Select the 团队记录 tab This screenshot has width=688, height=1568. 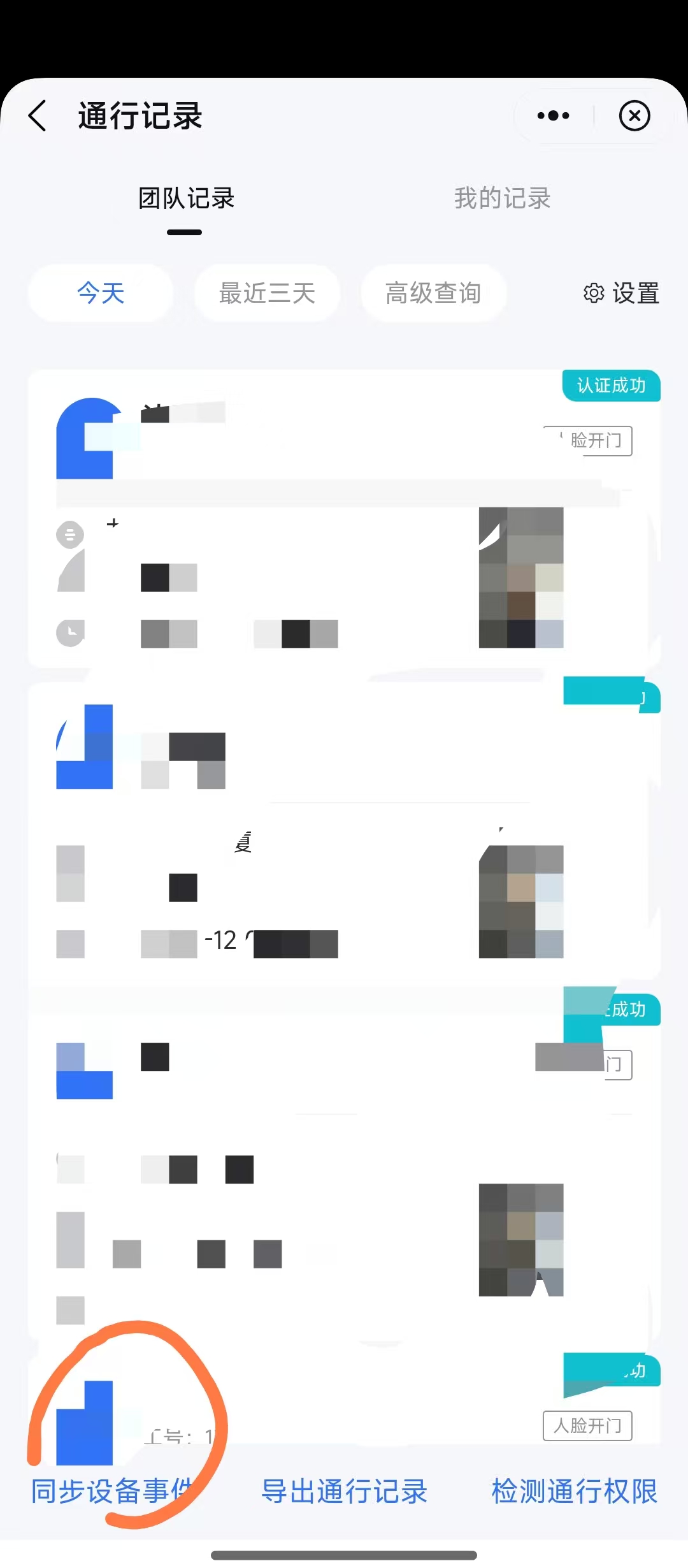(x=186, y=198)
